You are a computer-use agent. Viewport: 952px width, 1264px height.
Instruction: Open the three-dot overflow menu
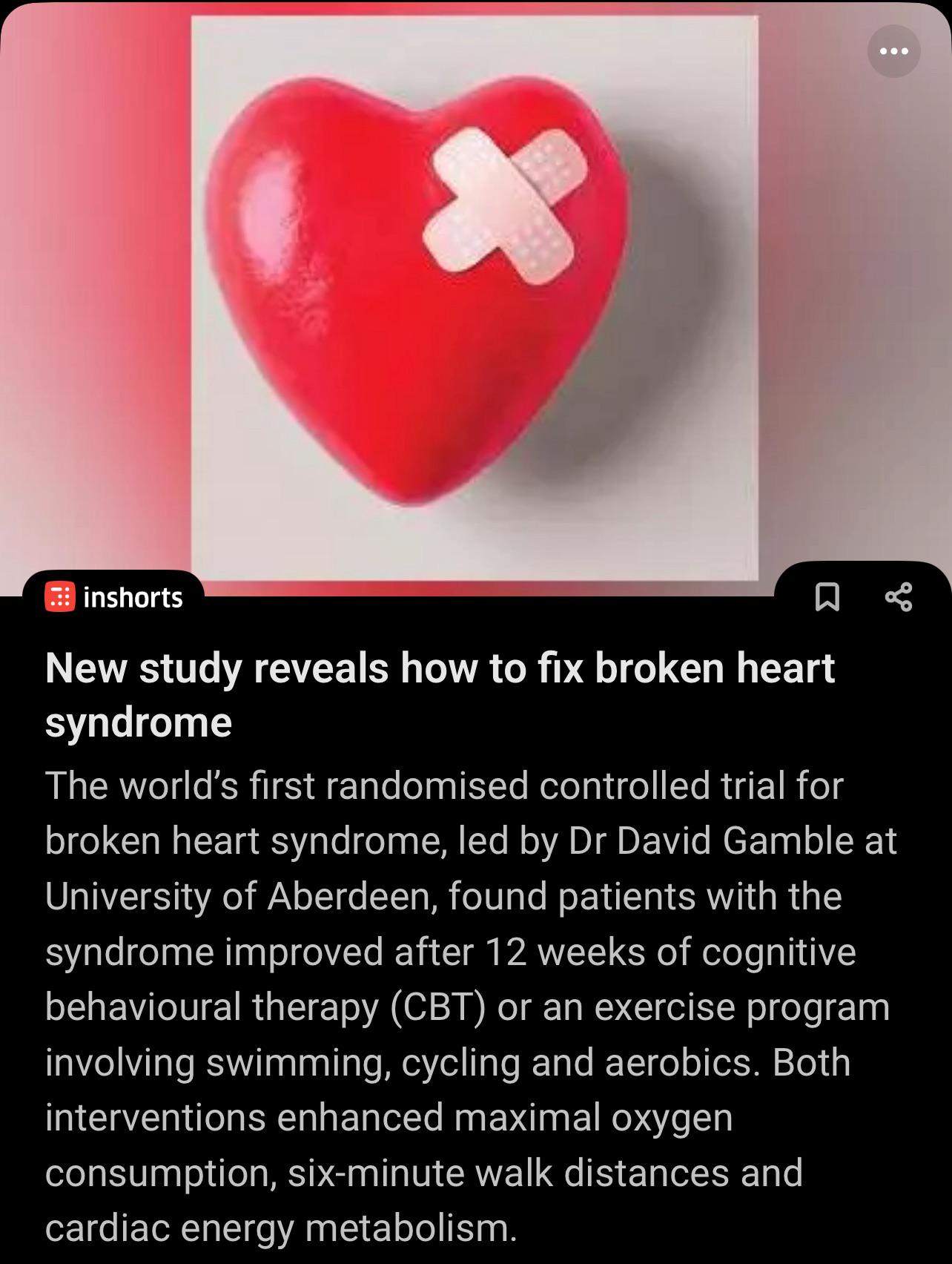[x=893, y=51]
